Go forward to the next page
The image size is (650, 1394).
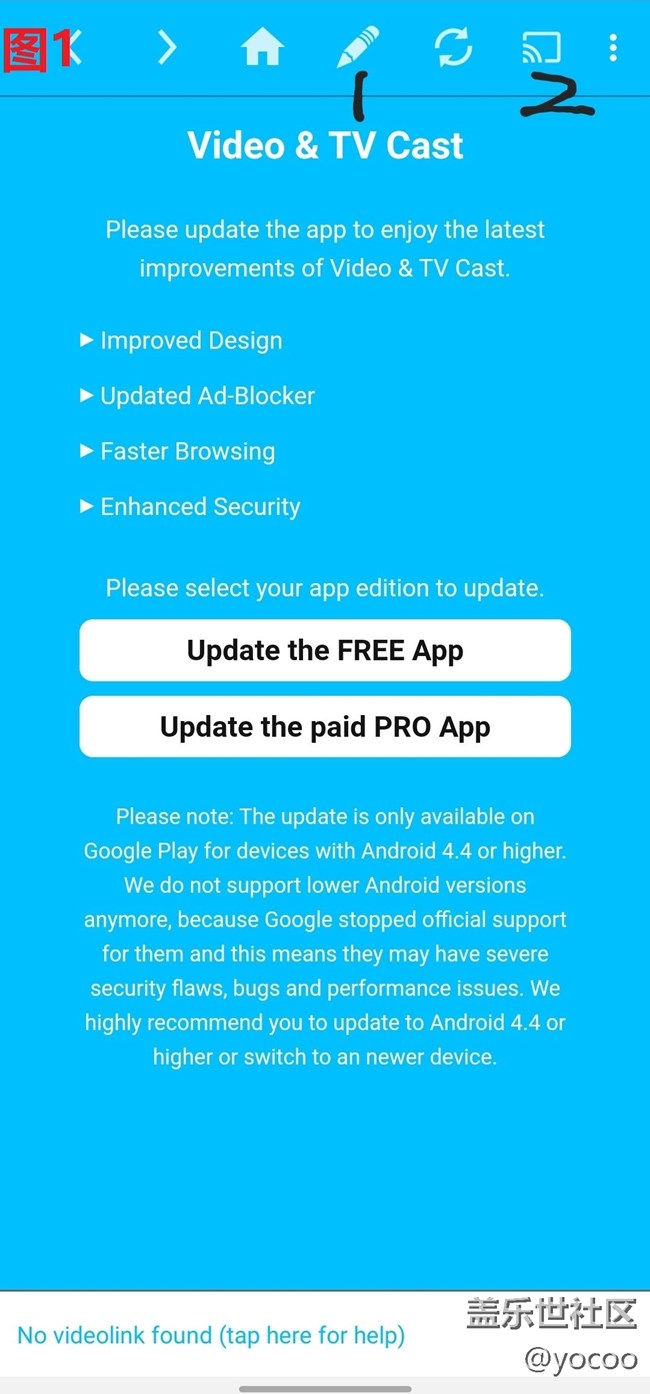[167, 47]
